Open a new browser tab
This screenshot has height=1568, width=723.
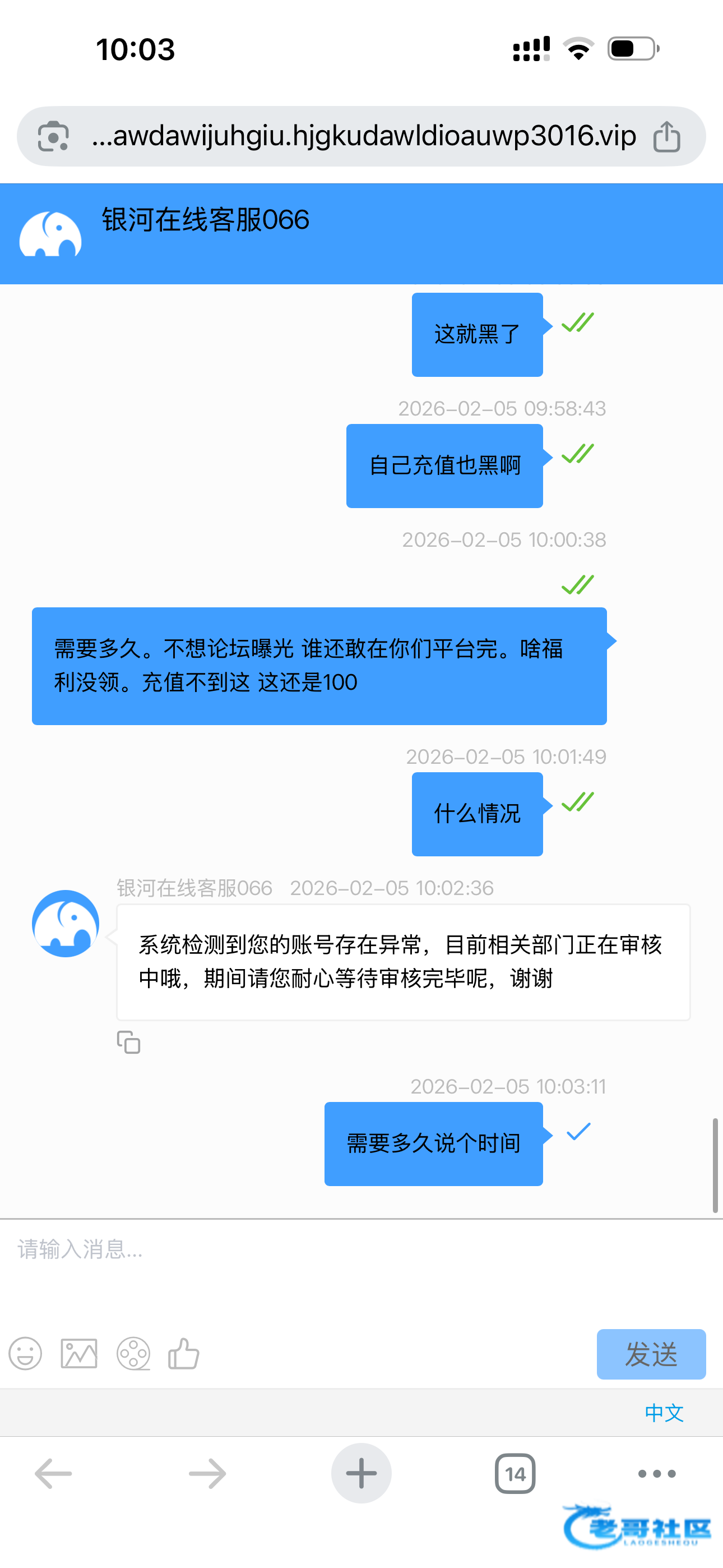coord(361,1474)
